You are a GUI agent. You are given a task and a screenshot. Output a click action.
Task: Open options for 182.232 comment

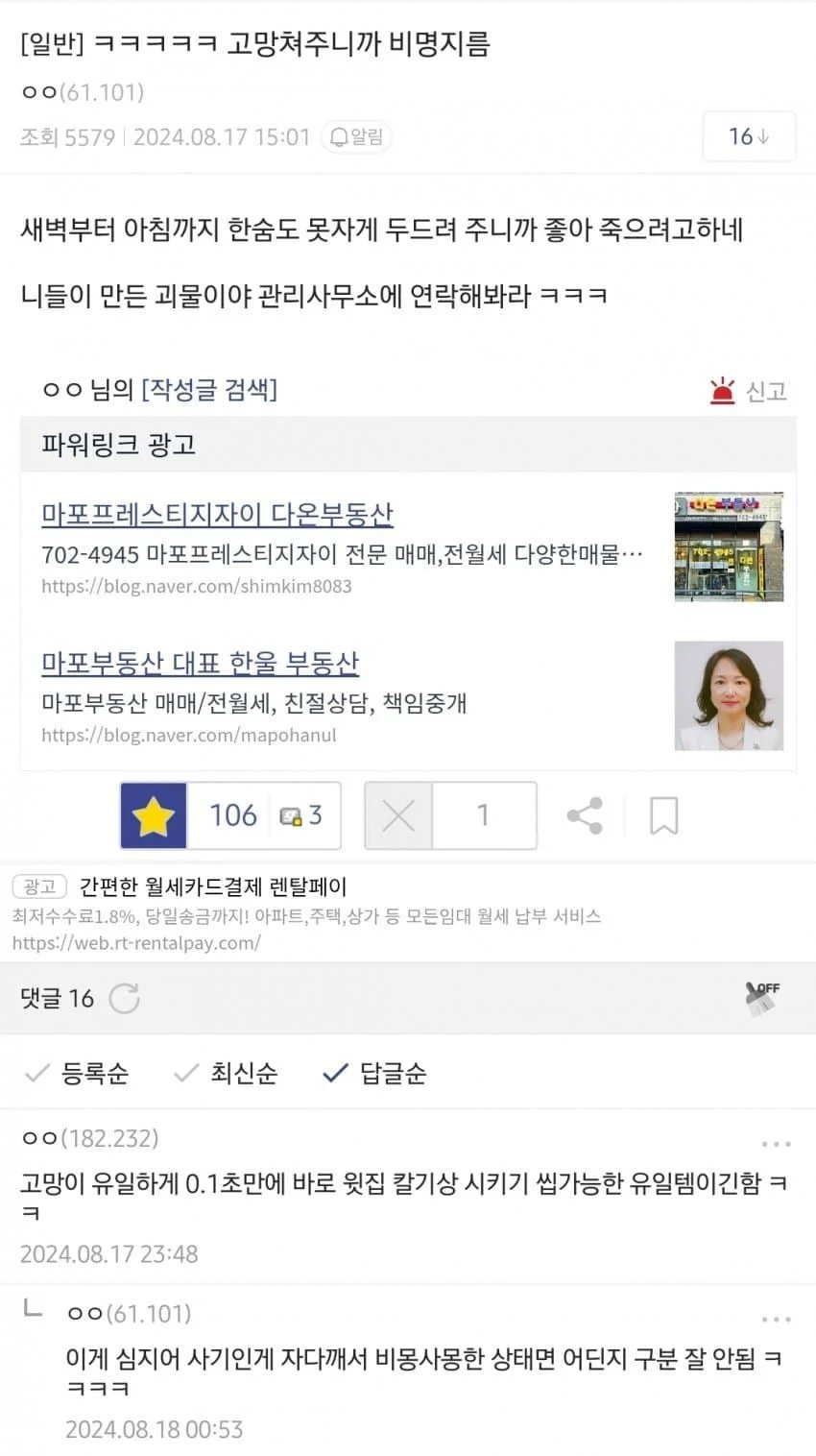coord(776,1144)
